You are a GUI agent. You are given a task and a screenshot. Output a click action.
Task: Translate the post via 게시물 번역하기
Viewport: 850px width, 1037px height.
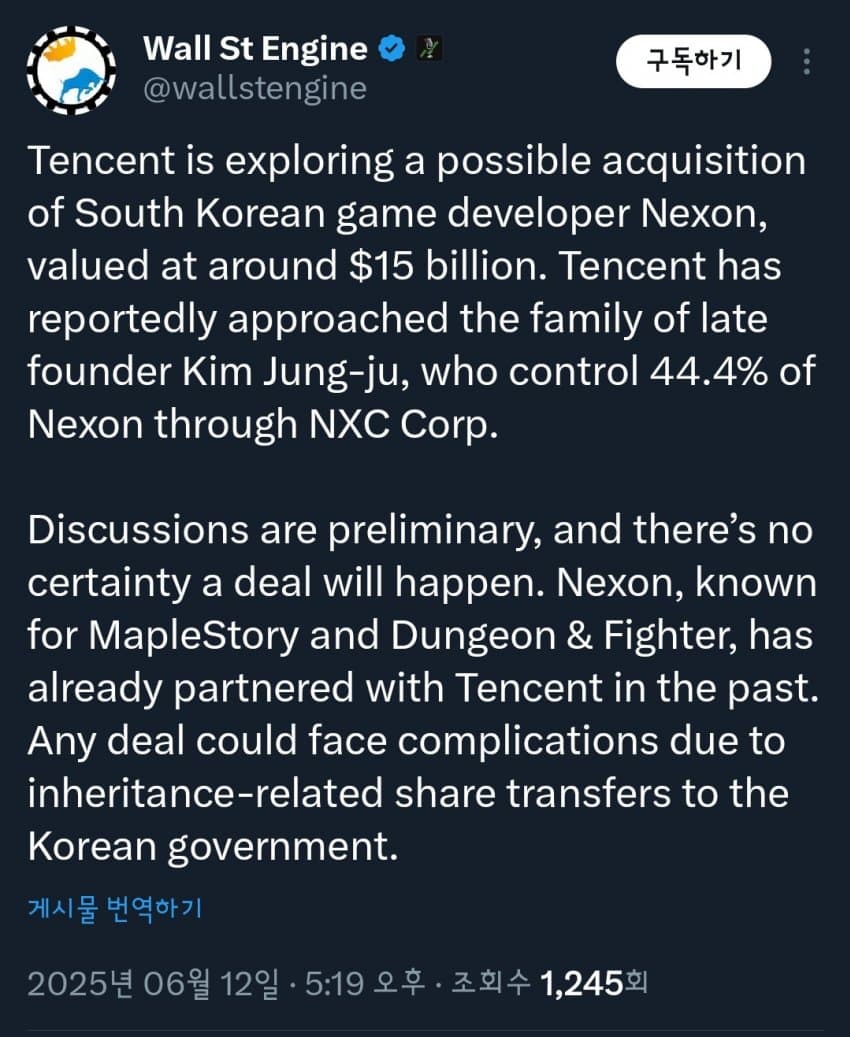pyautogui.click(x=115, y=908)
